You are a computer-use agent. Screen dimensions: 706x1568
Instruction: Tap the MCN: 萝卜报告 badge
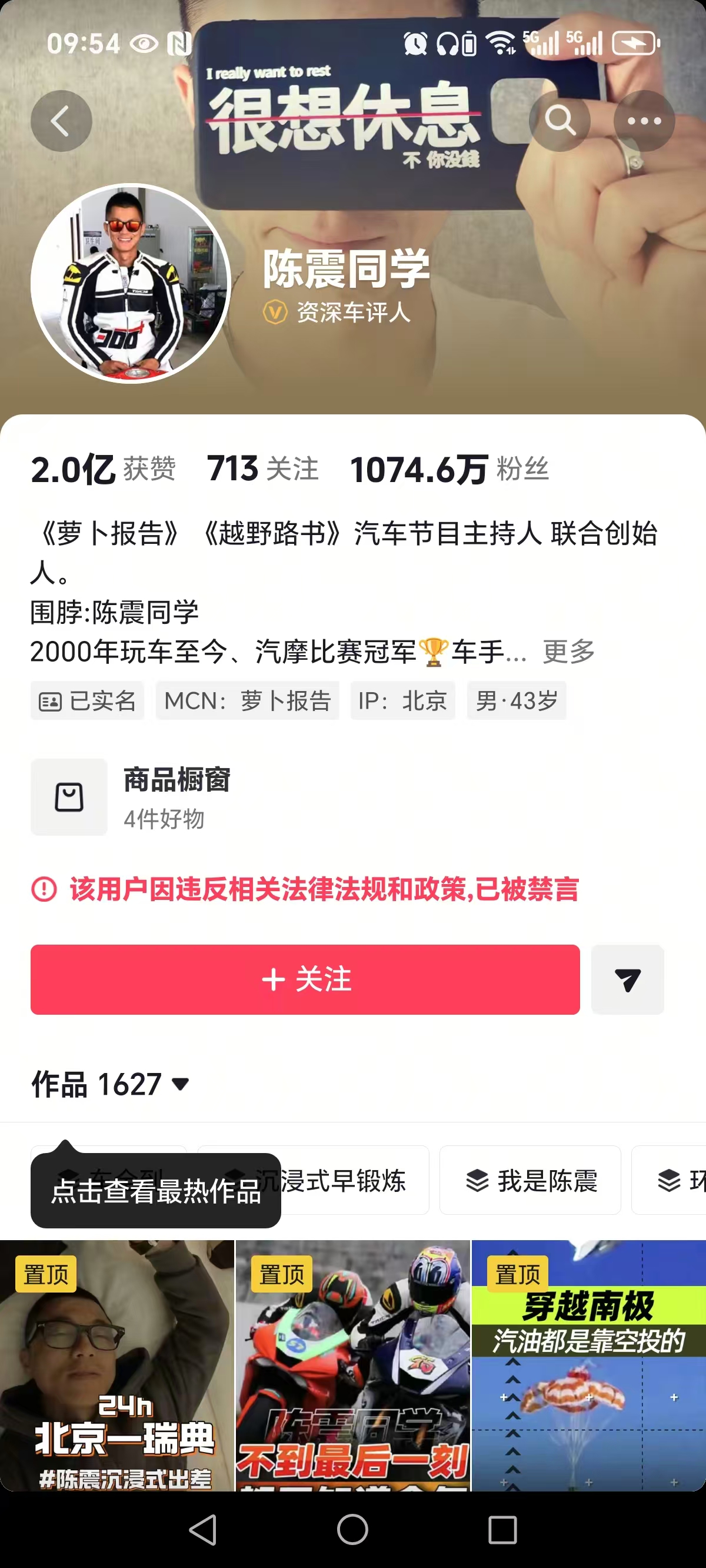click(247, 700)
